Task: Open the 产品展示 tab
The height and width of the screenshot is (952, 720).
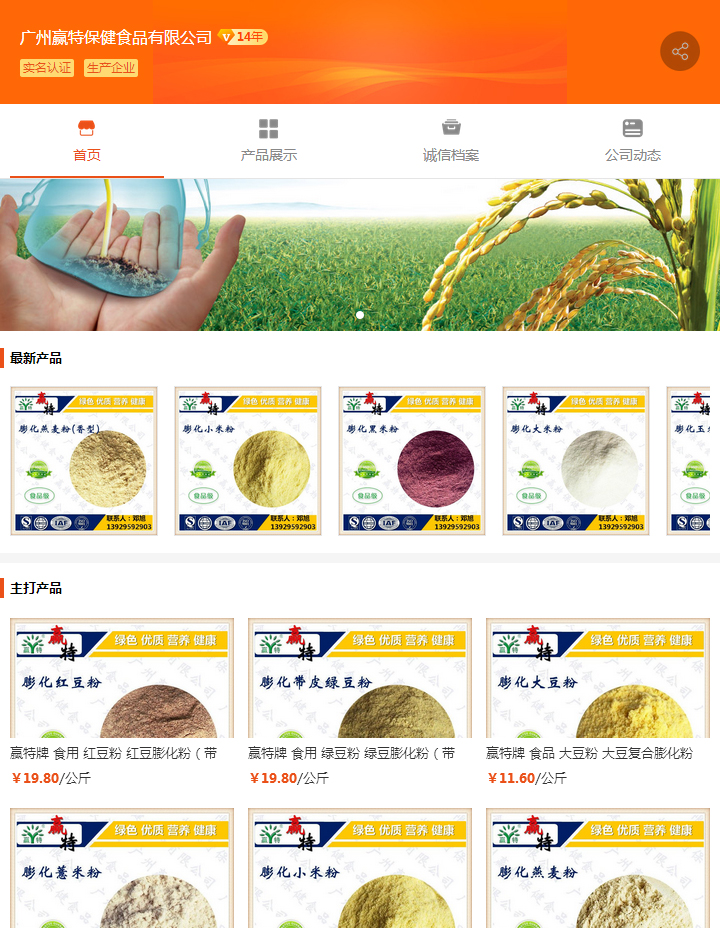Action: pos(268,141)
